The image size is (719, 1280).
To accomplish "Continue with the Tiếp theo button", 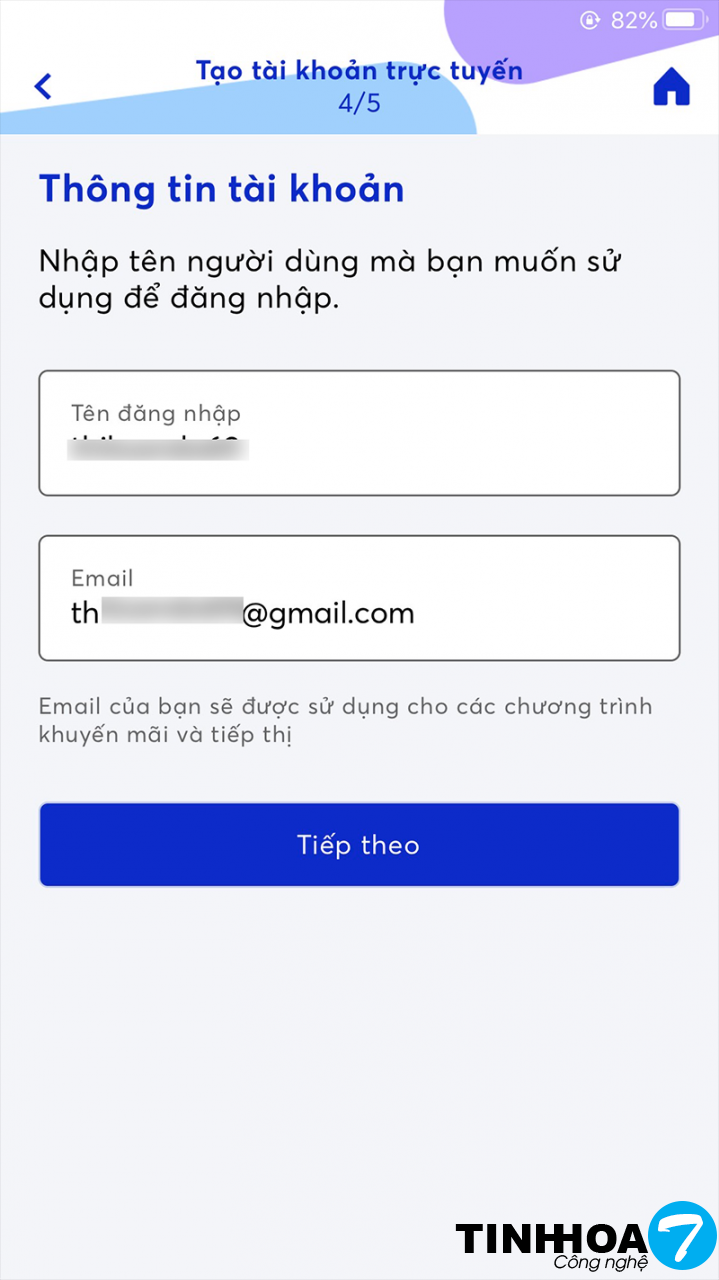I will pos(359,845).
